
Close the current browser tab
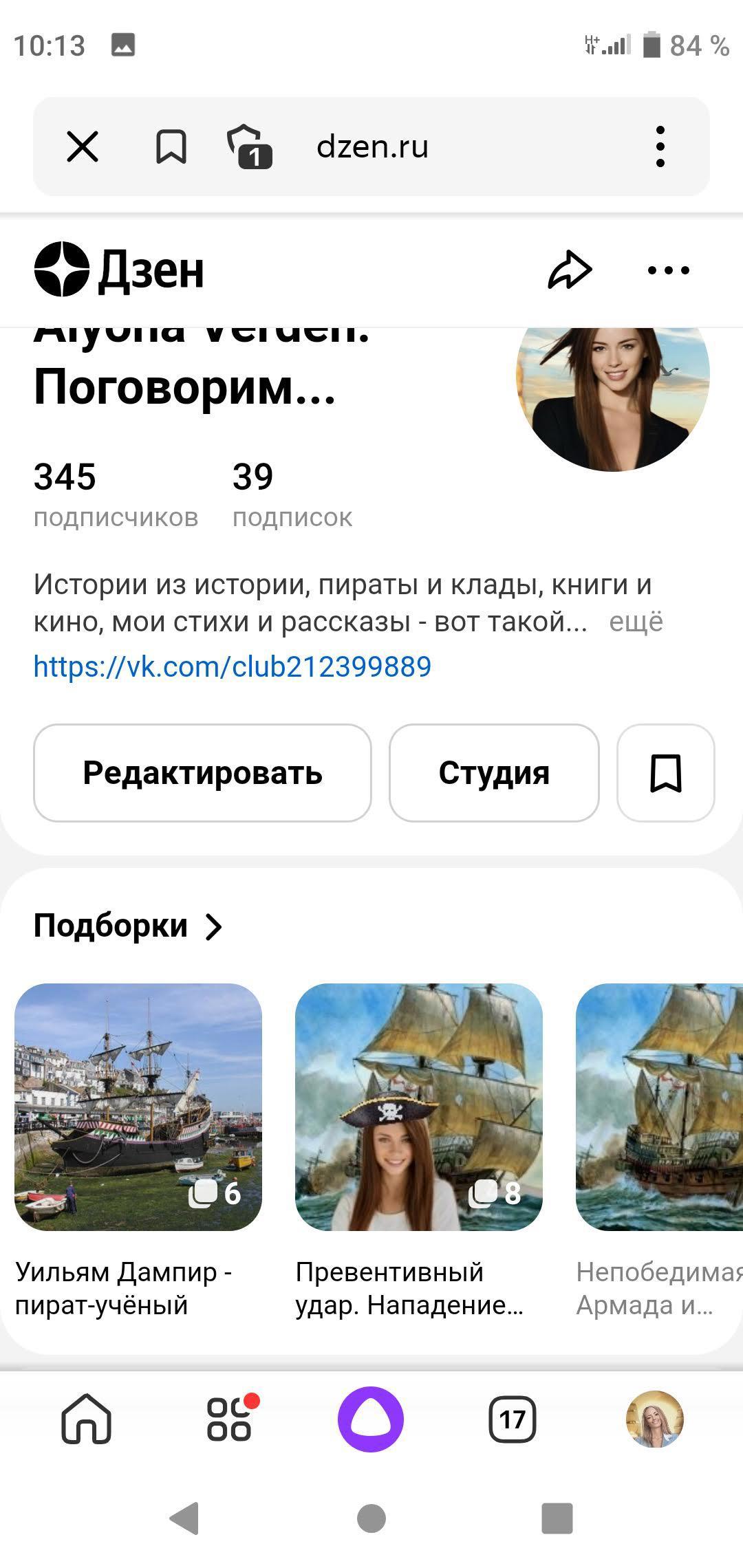tap(83, 146)
